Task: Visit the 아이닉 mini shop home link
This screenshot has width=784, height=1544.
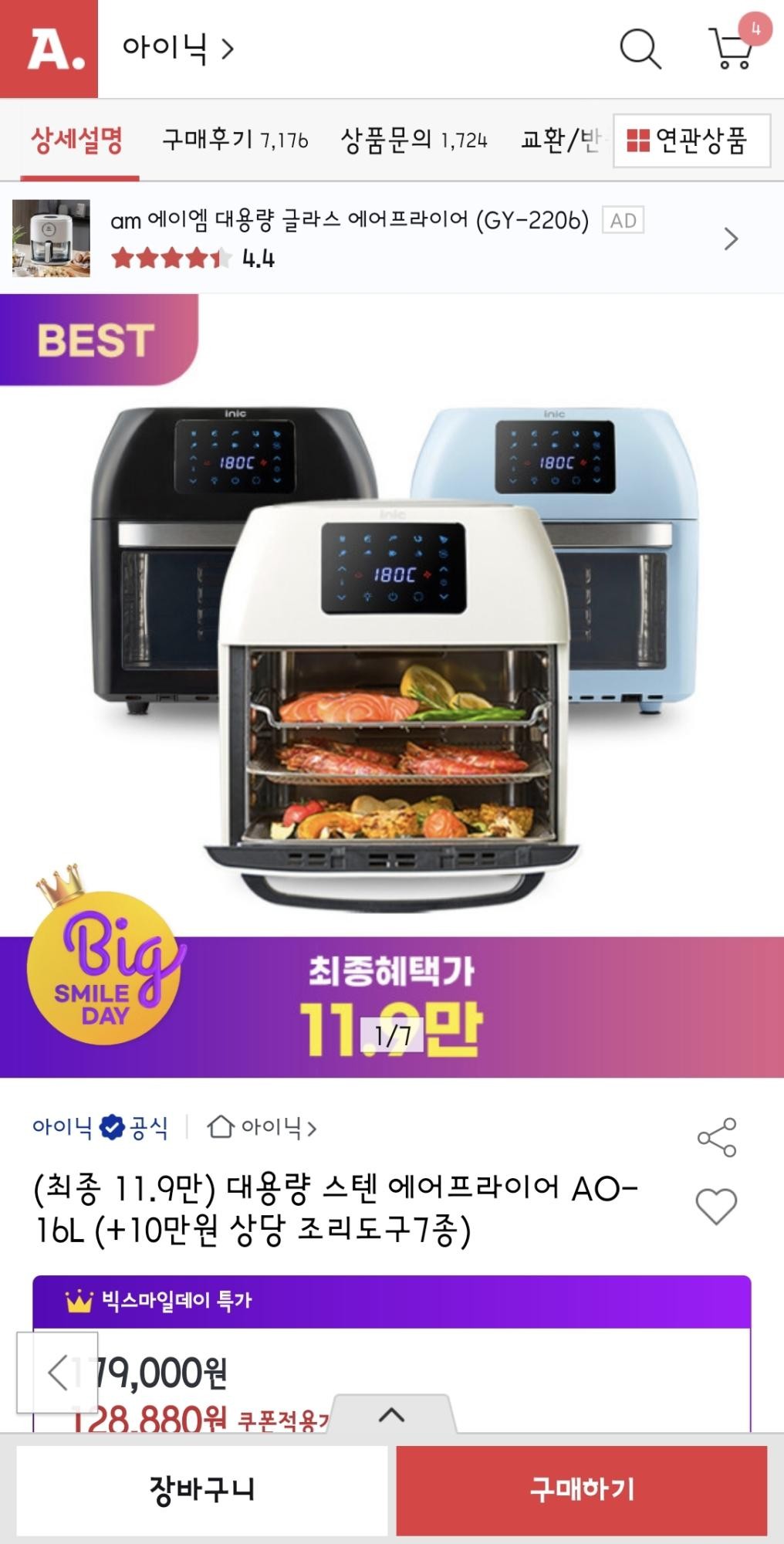Action: 262,1128
